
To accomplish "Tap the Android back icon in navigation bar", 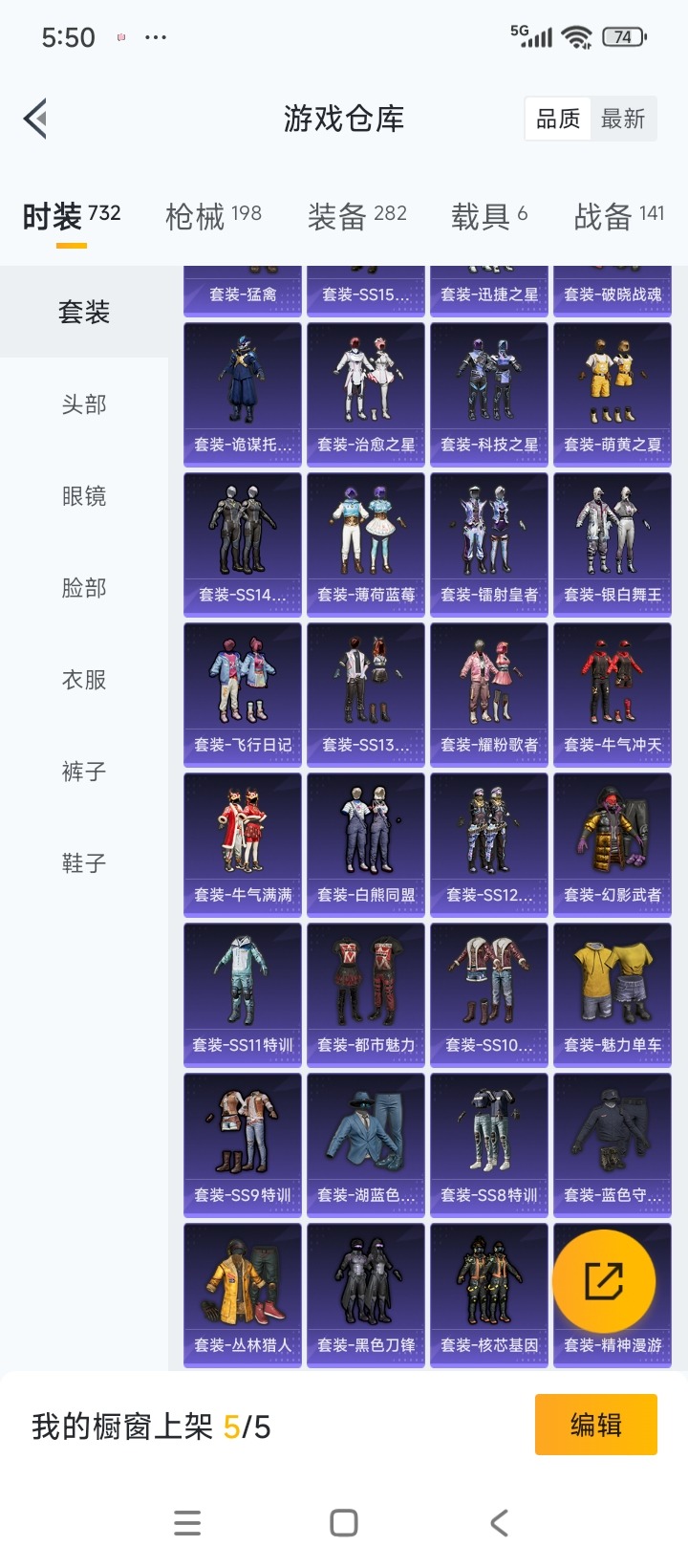I will [x=496, y=1522].
